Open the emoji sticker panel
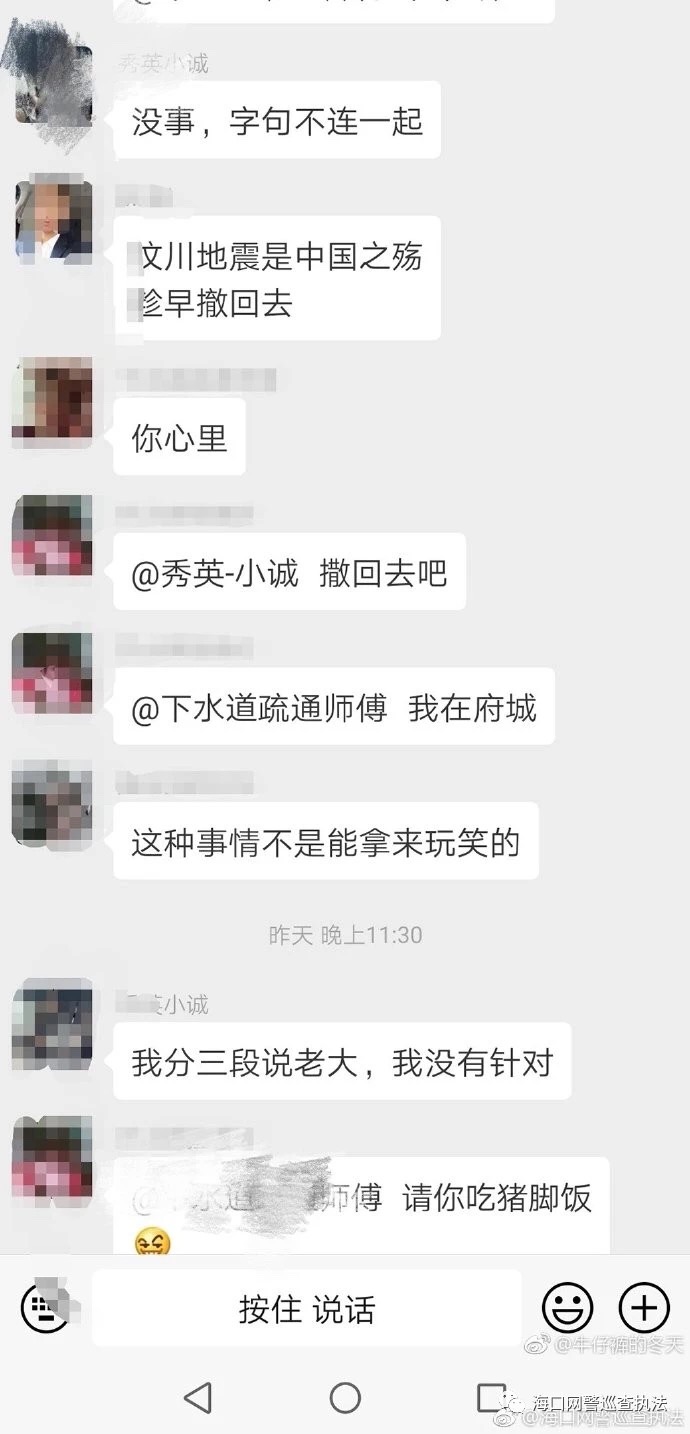Image resolution: width=690 pixels, height=1434 pixels. click(567, 1308)
